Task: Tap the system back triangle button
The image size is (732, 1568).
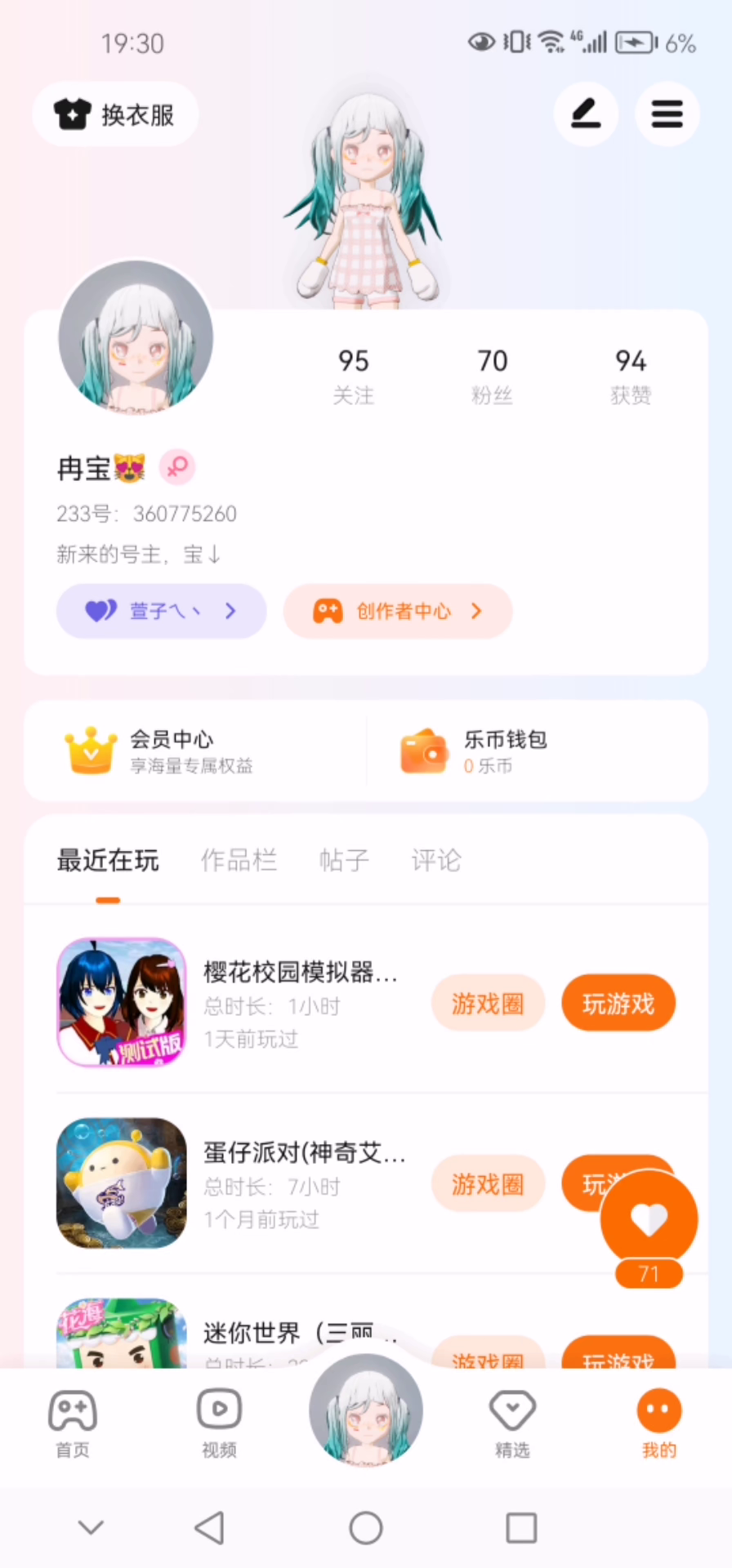Action: [x=210, y=1527]
